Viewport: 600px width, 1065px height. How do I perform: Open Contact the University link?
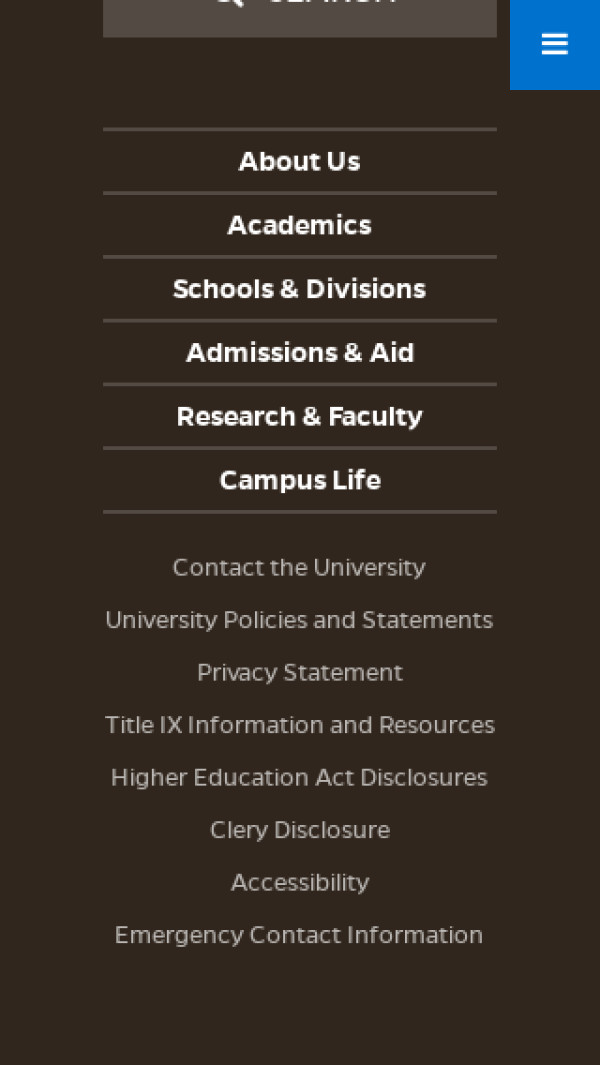pyautogui.click(x=299, y=567)
